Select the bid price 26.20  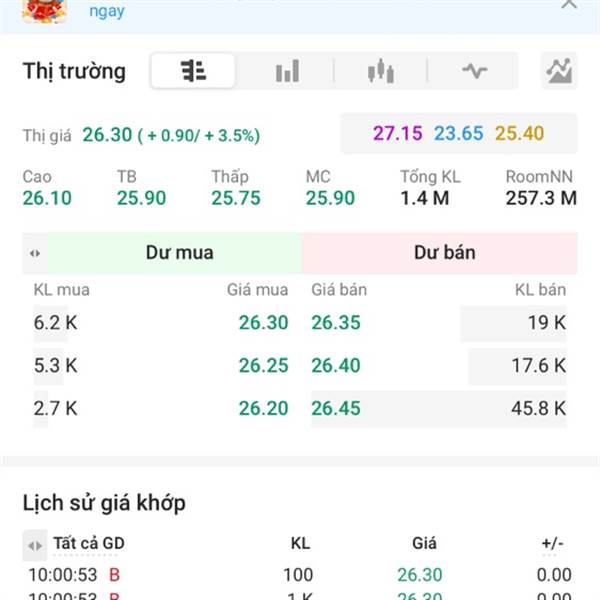(263, 408)
